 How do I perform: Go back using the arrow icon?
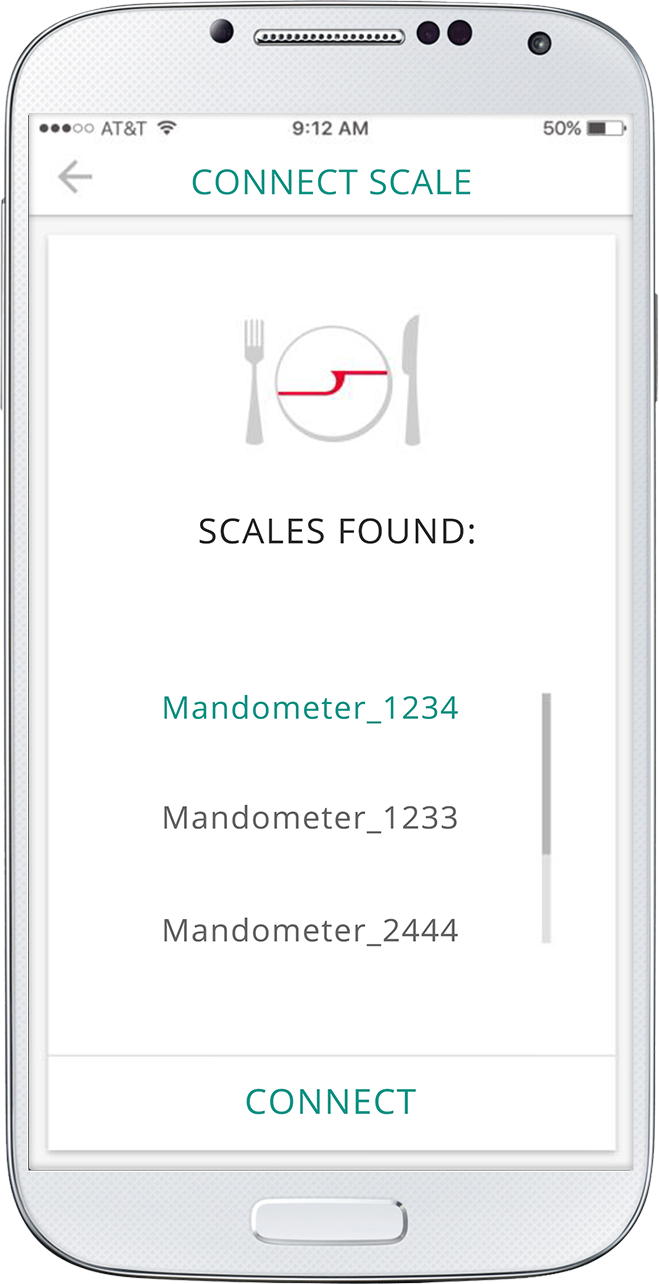[x=75, y=179]
